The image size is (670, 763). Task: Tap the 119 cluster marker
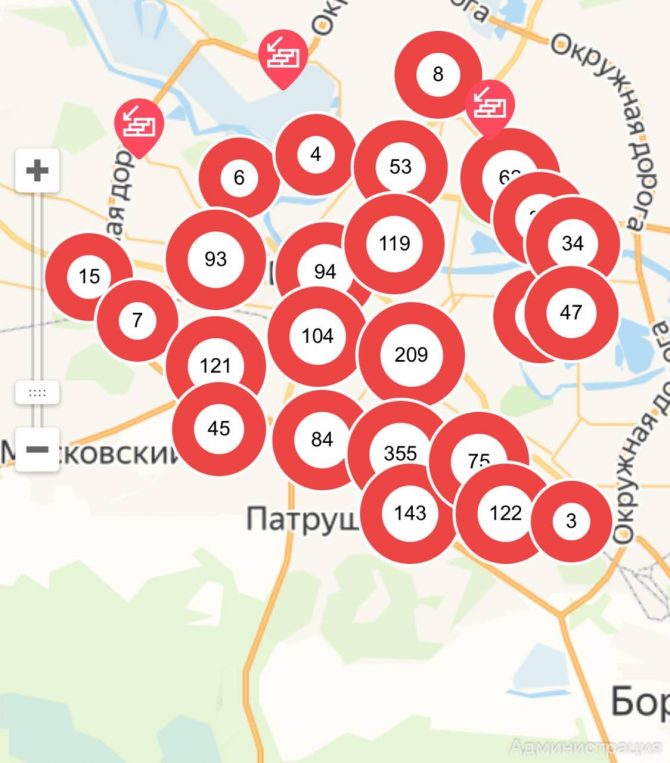(394, 242)
